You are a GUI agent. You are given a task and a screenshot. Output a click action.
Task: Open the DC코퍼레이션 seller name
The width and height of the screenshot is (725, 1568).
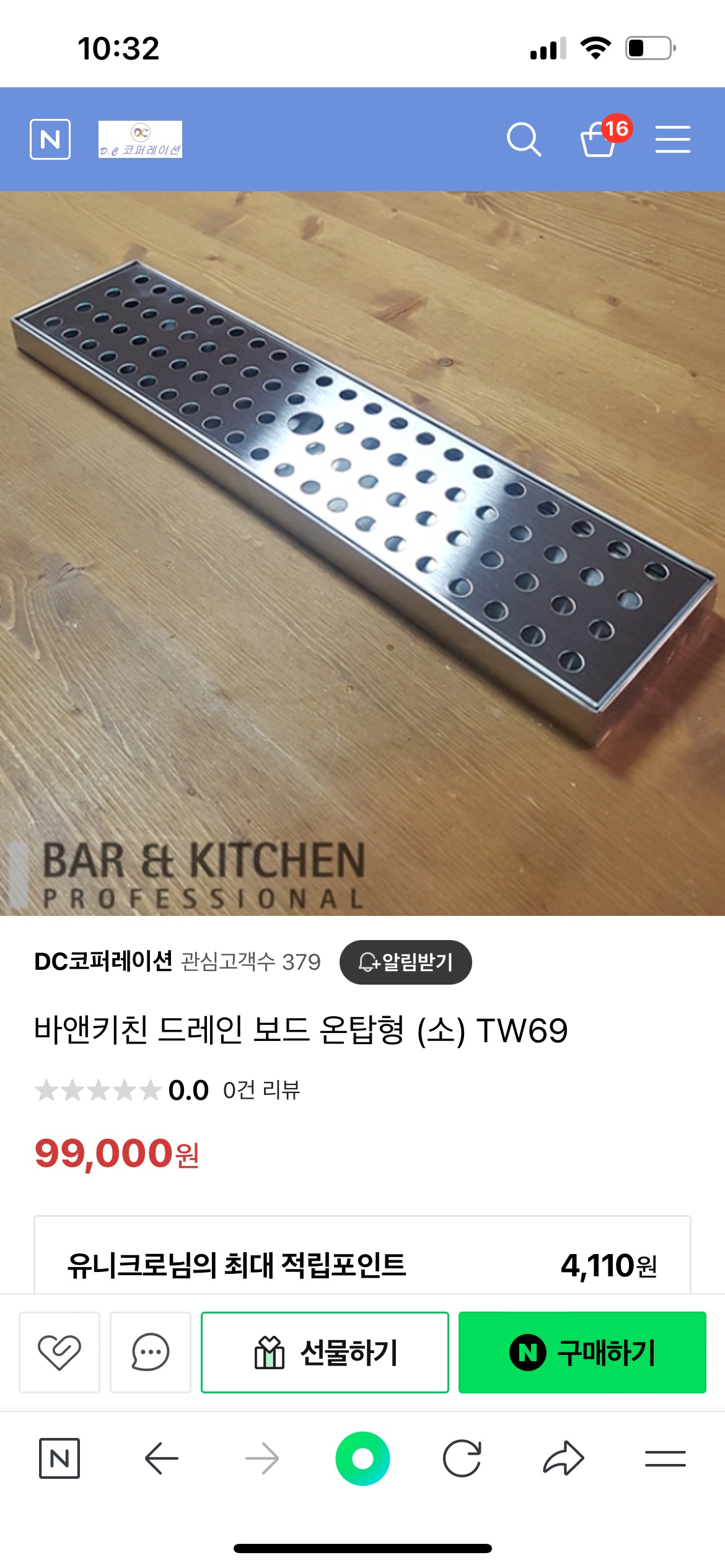[x=103, y=962]
